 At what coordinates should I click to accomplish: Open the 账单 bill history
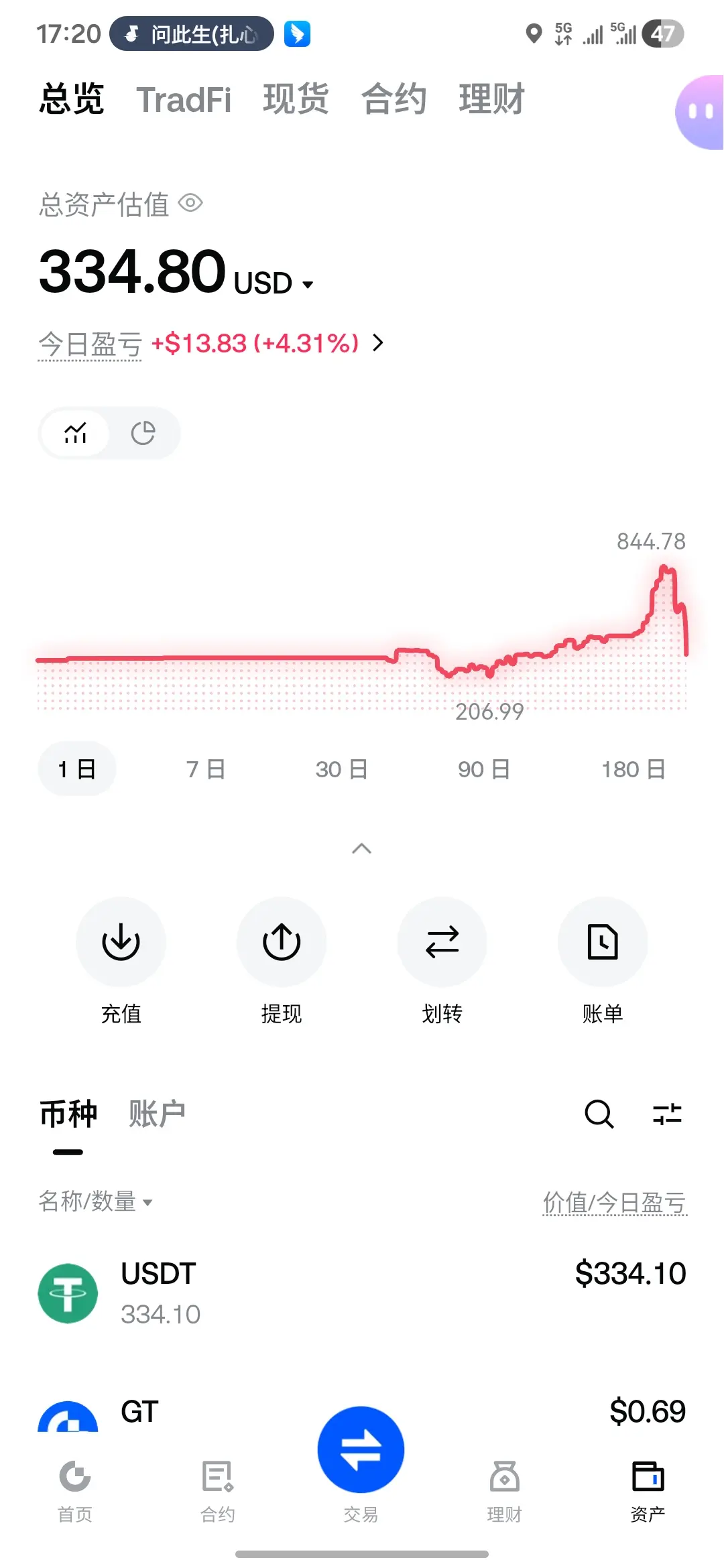click(x=603, y=942)
